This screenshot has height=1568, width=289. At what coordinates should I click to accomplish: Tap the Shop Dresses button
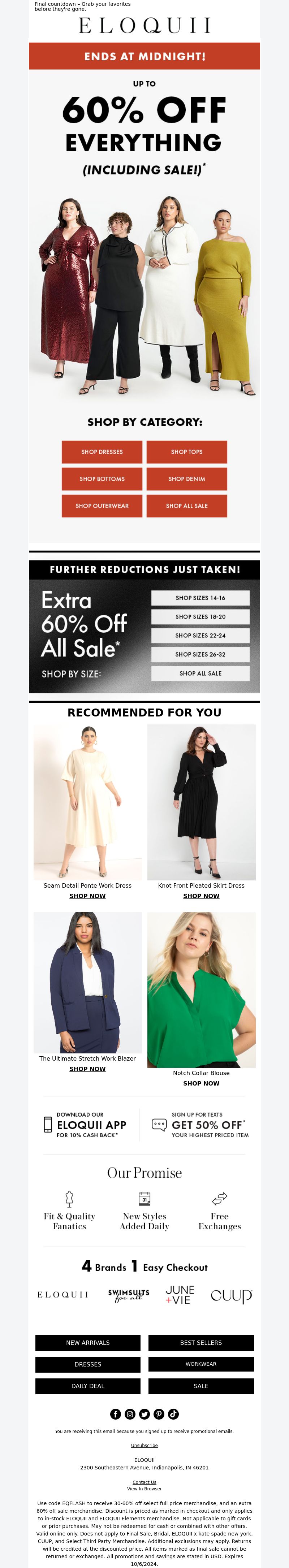tap(102, 452)
